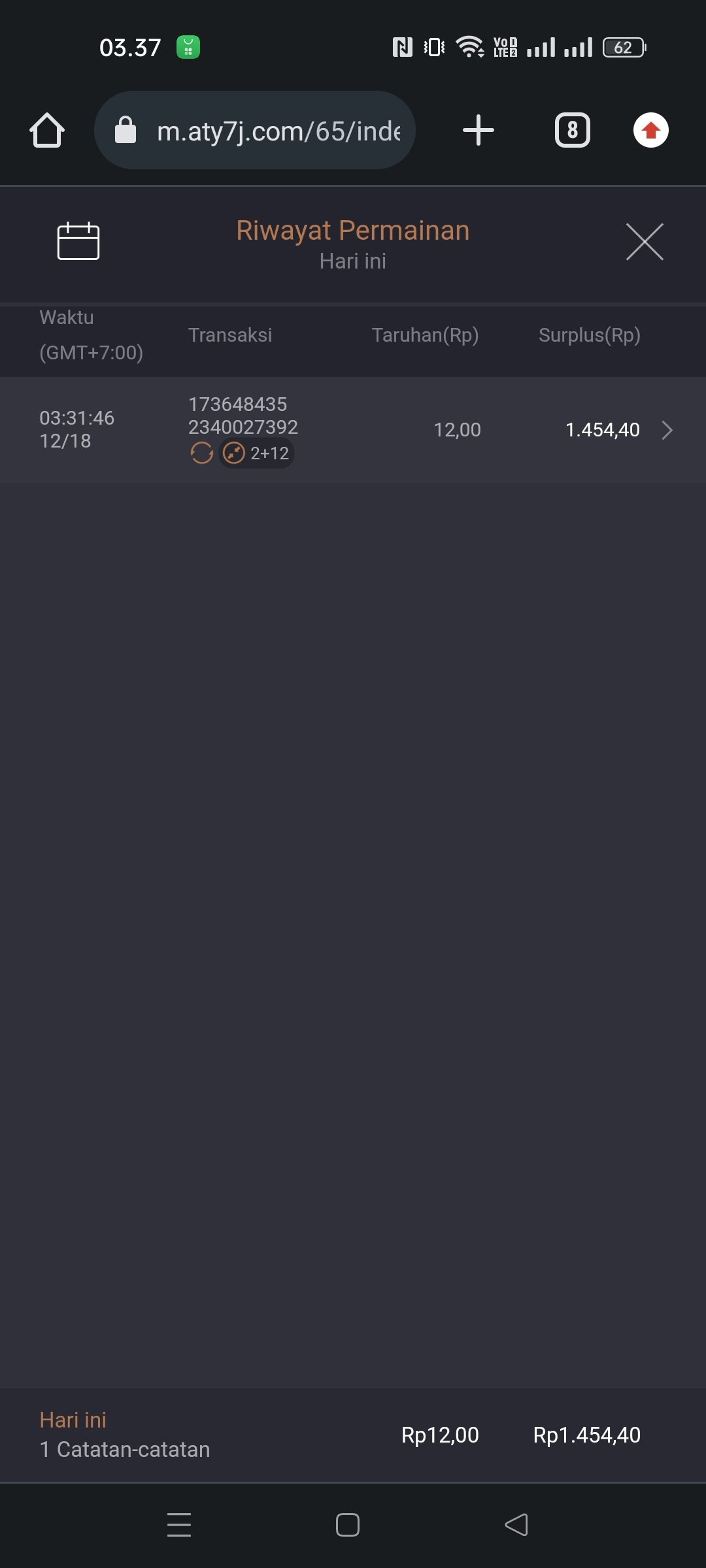The width and height of the screenshot is (706, 1568).
Task: Go back using the system back button
Action: pos(516,1525)
